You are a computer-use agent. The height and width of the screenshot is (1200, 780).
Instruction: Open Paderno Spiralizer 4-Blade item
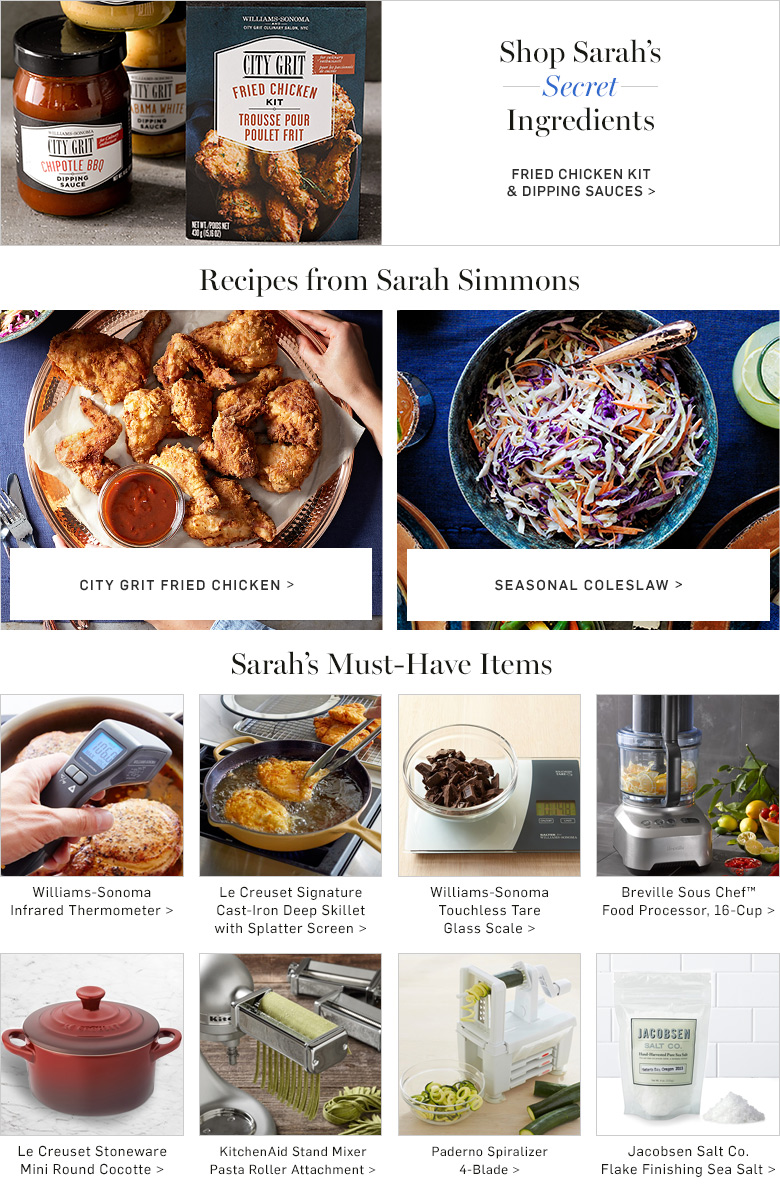[489, 1160]
